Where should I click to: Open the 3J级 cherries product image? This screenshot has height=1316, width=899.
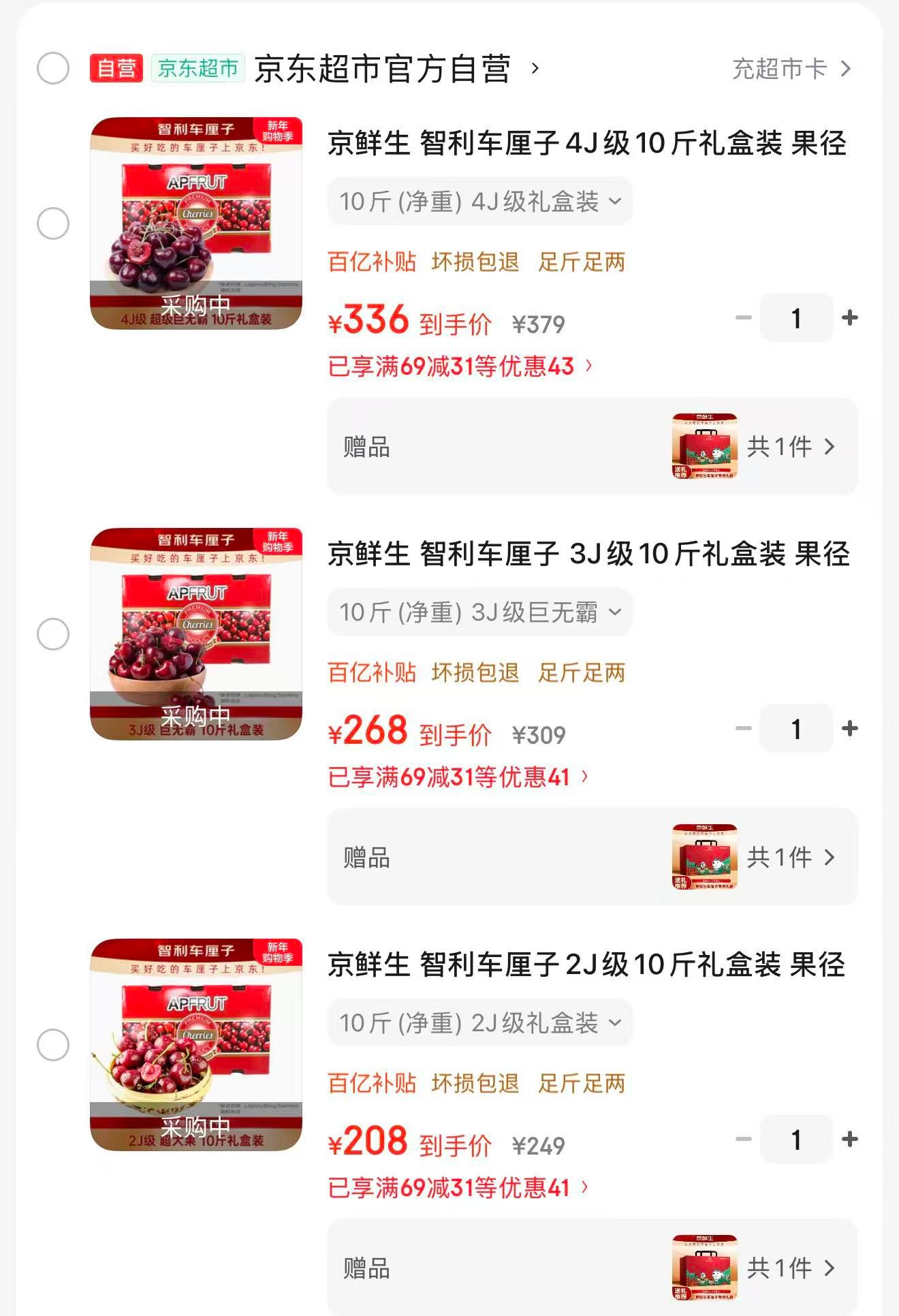click(196, 634)
